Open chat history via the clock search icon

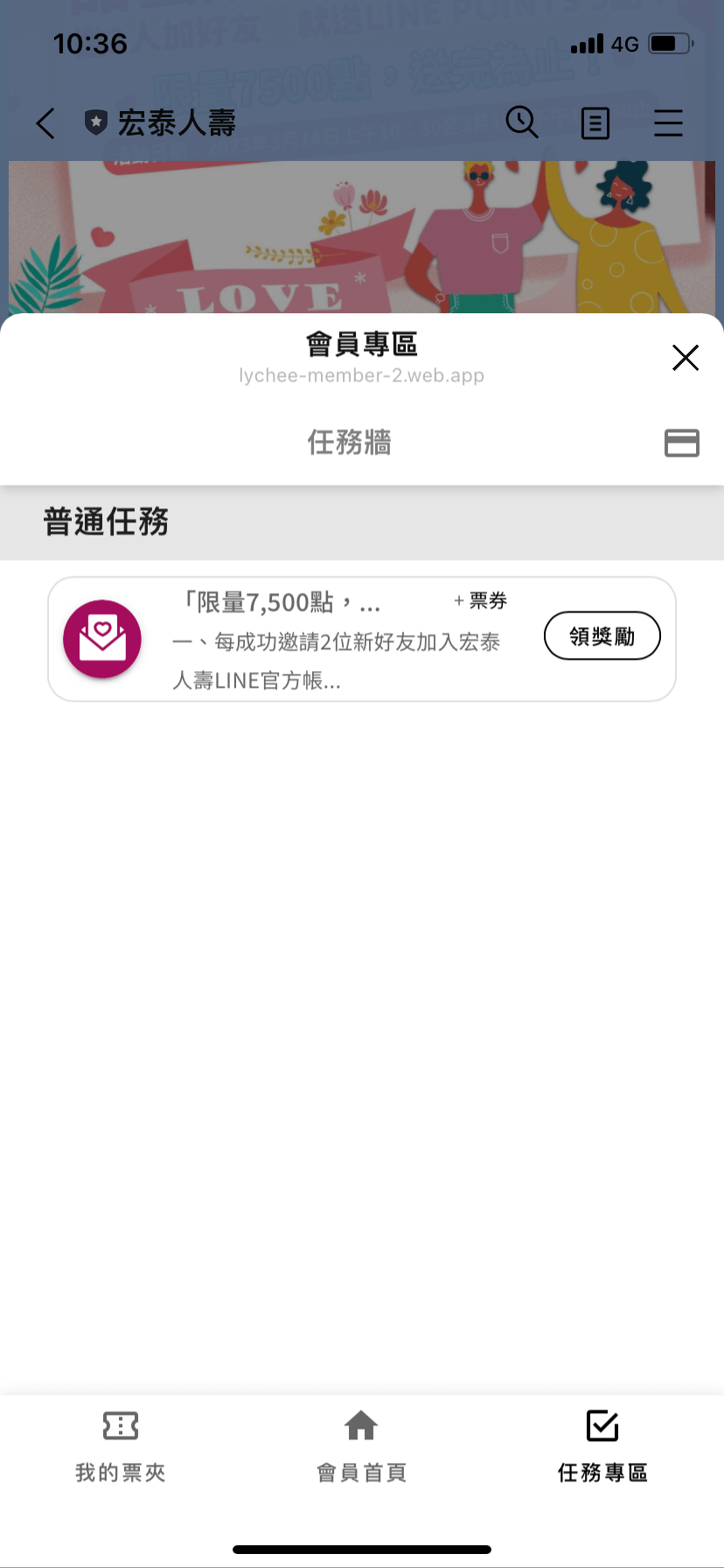pos(522,122)
